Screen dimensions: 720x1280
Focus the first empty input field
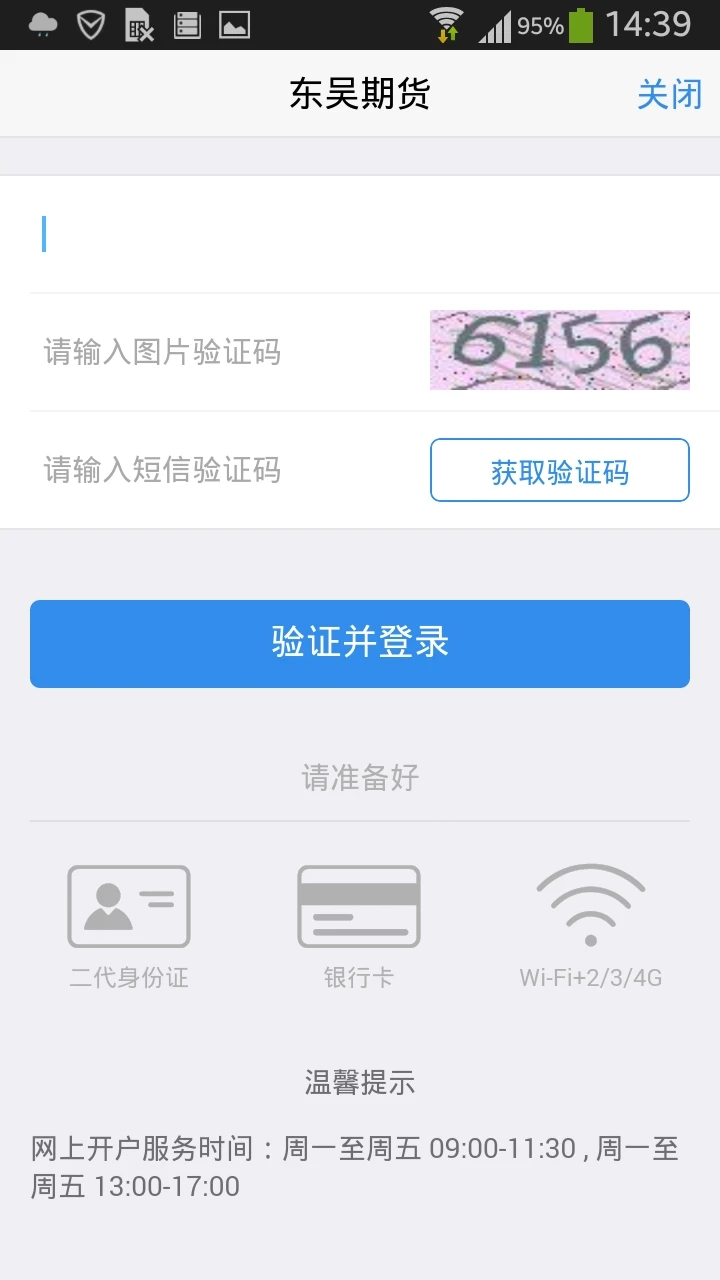[x=360, y=234]
